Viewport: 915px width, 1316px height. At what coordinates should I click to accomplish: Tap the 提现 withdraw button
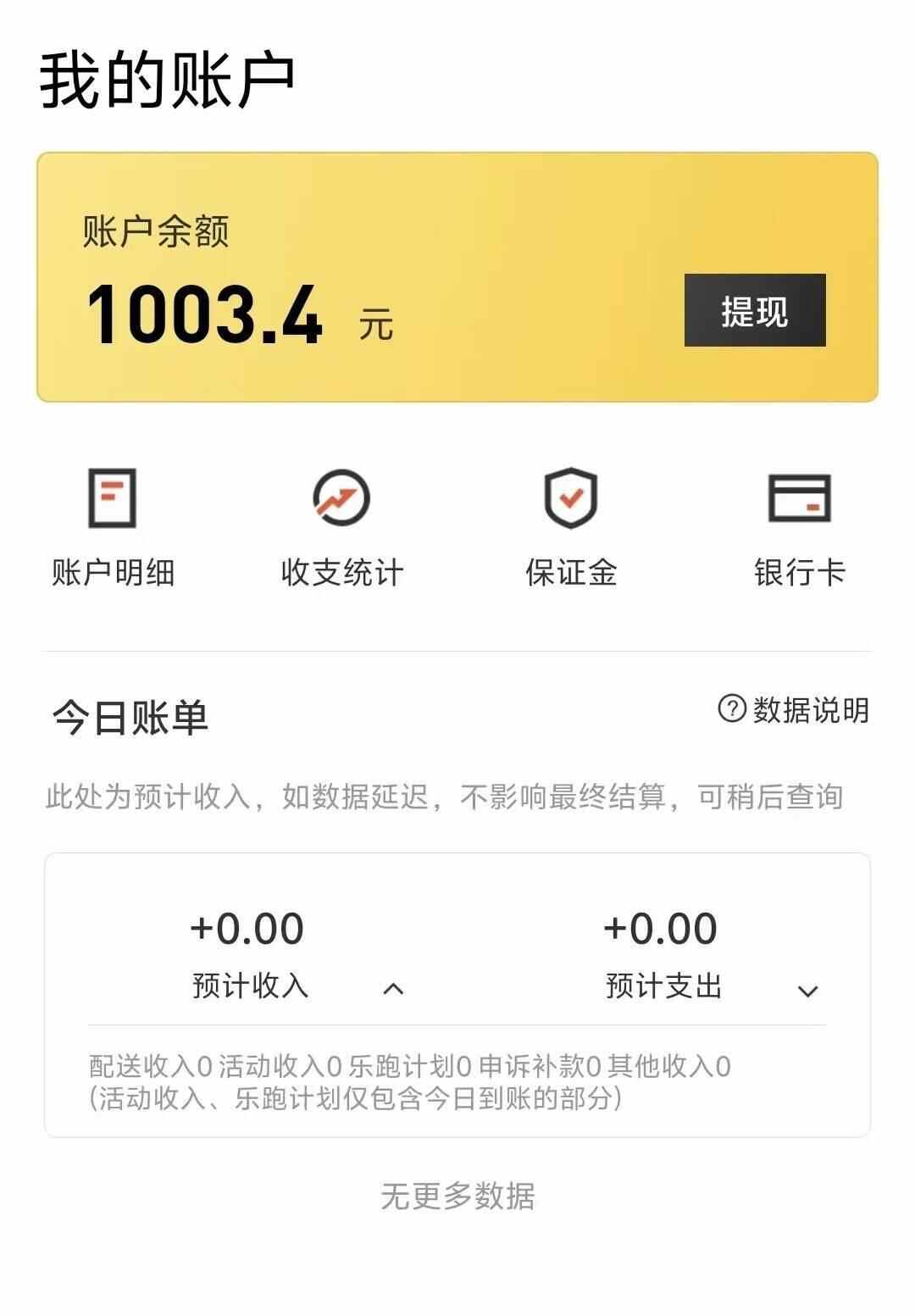(x=754, y=310)
